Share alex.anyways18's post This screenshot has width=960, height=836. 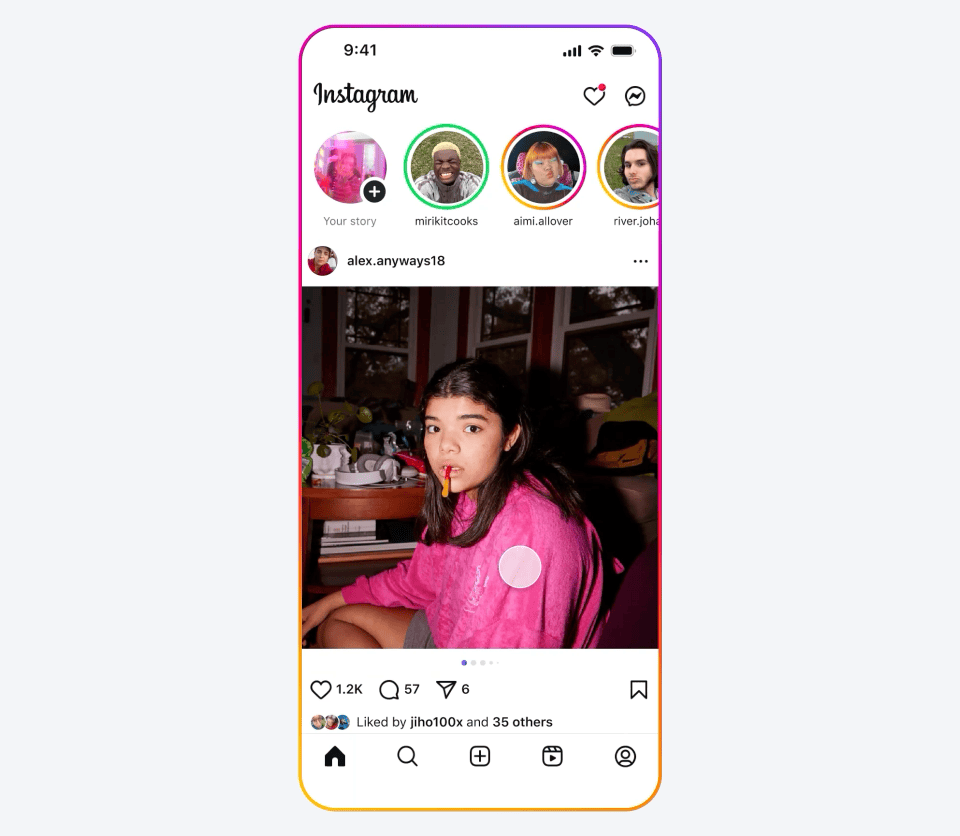(x=446, y=690)
